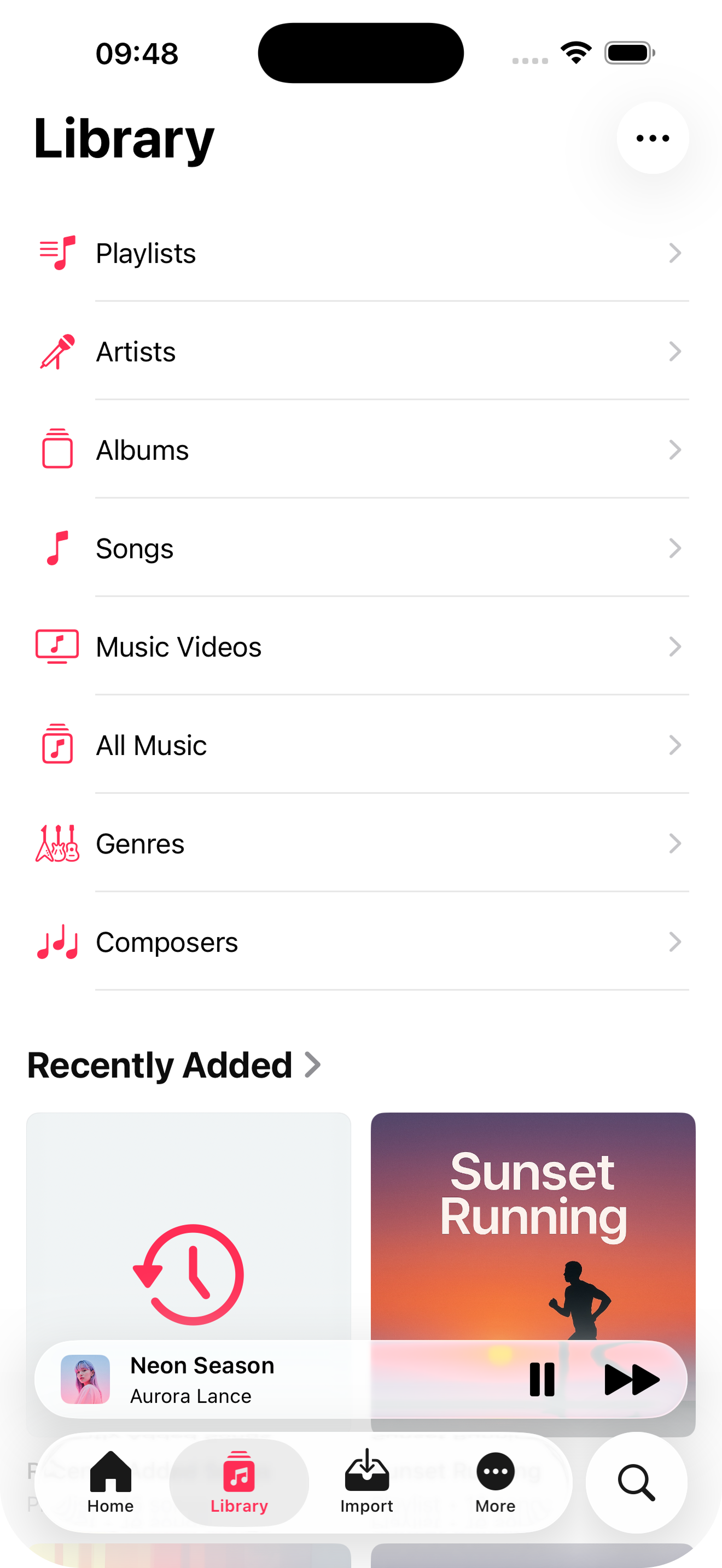The width and height of the screenshot is (722, 1568).
Task: Open the Composers list
Action: click(360, 942)
